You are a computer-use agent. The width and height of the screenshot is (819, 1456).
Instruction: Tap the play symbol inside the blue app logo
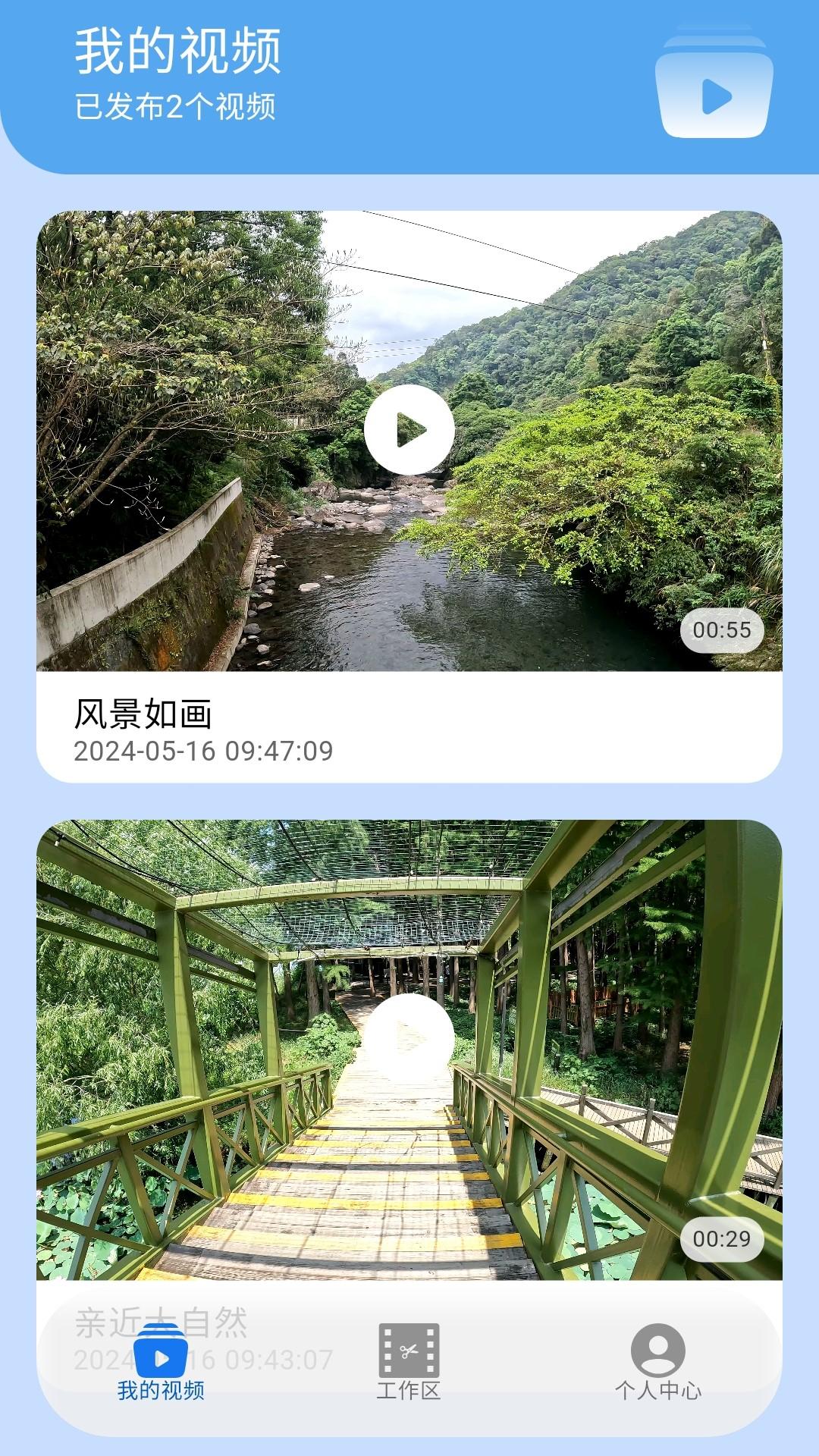(x=717, y=95)
